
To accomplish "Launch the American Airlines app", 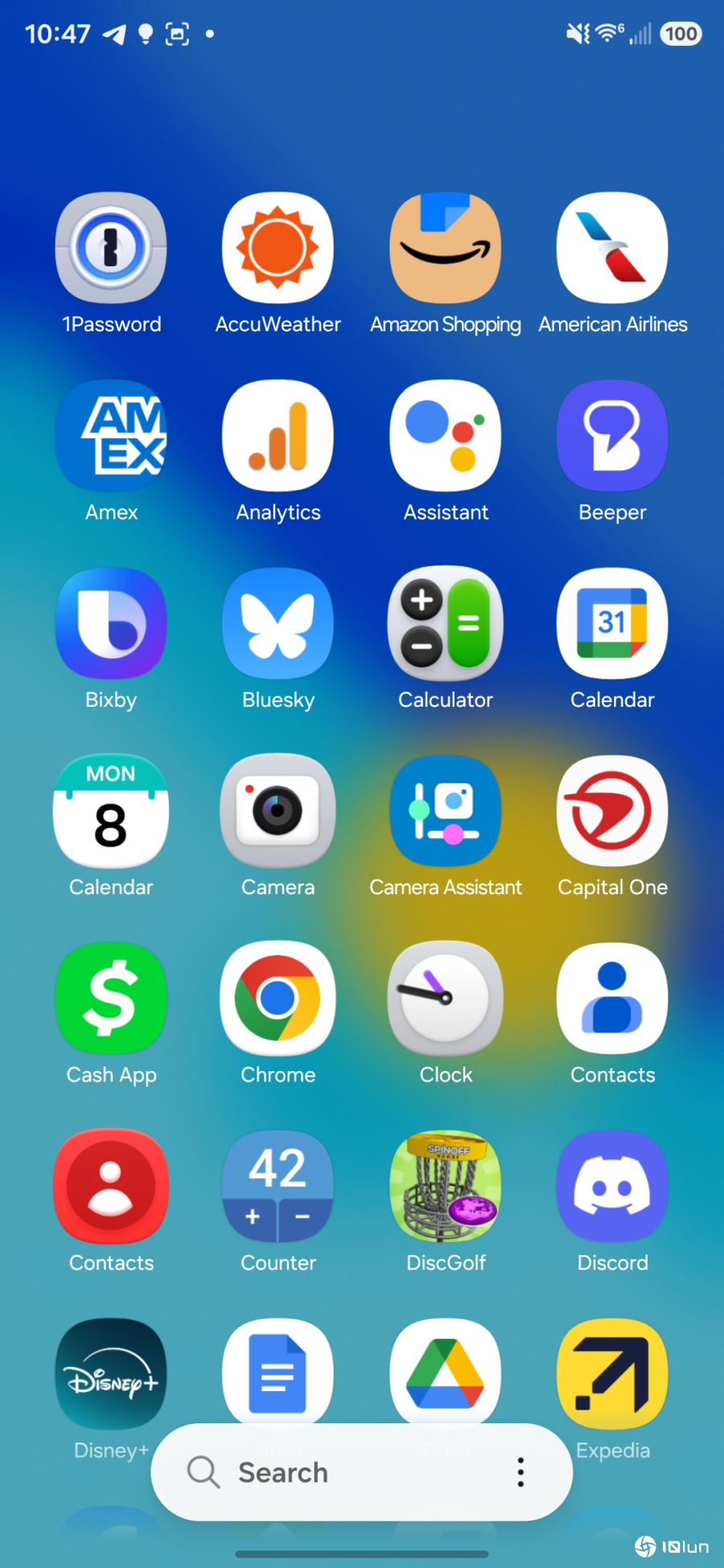I will click(612, 248).
